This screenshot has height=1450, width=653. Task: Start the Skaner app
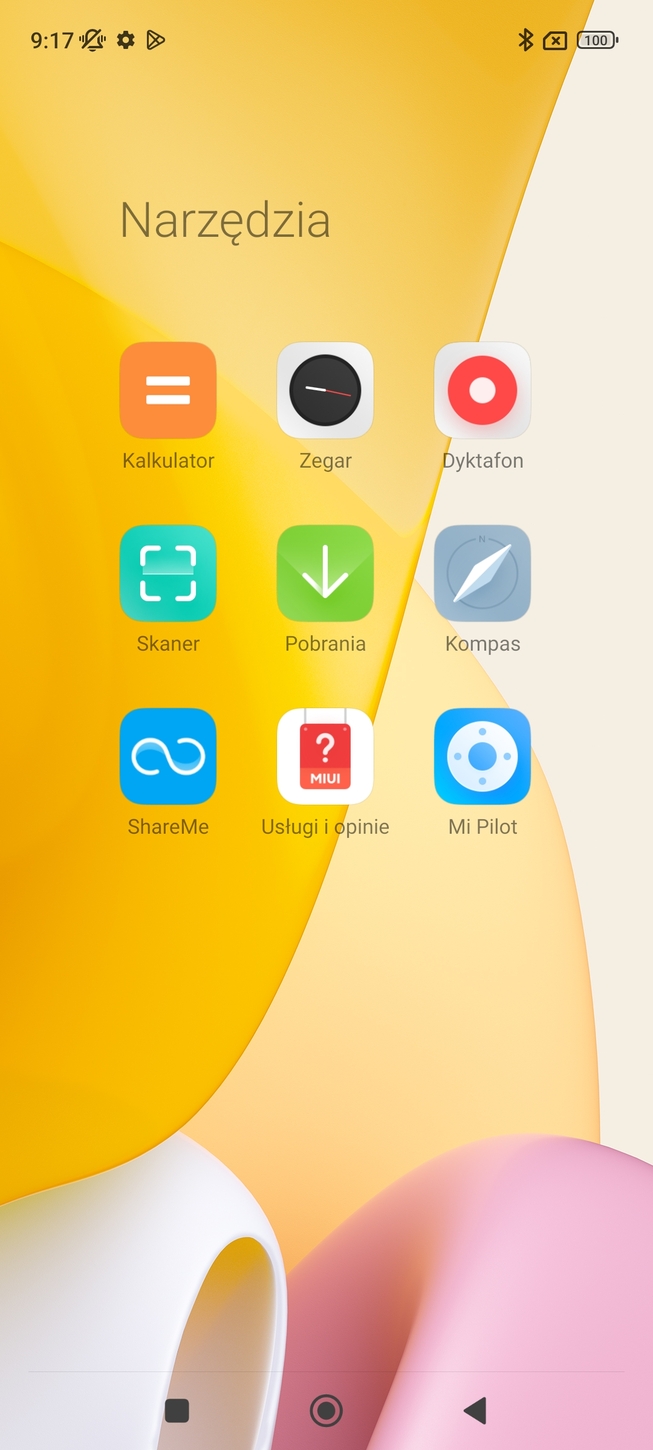(x=168, y=573)
